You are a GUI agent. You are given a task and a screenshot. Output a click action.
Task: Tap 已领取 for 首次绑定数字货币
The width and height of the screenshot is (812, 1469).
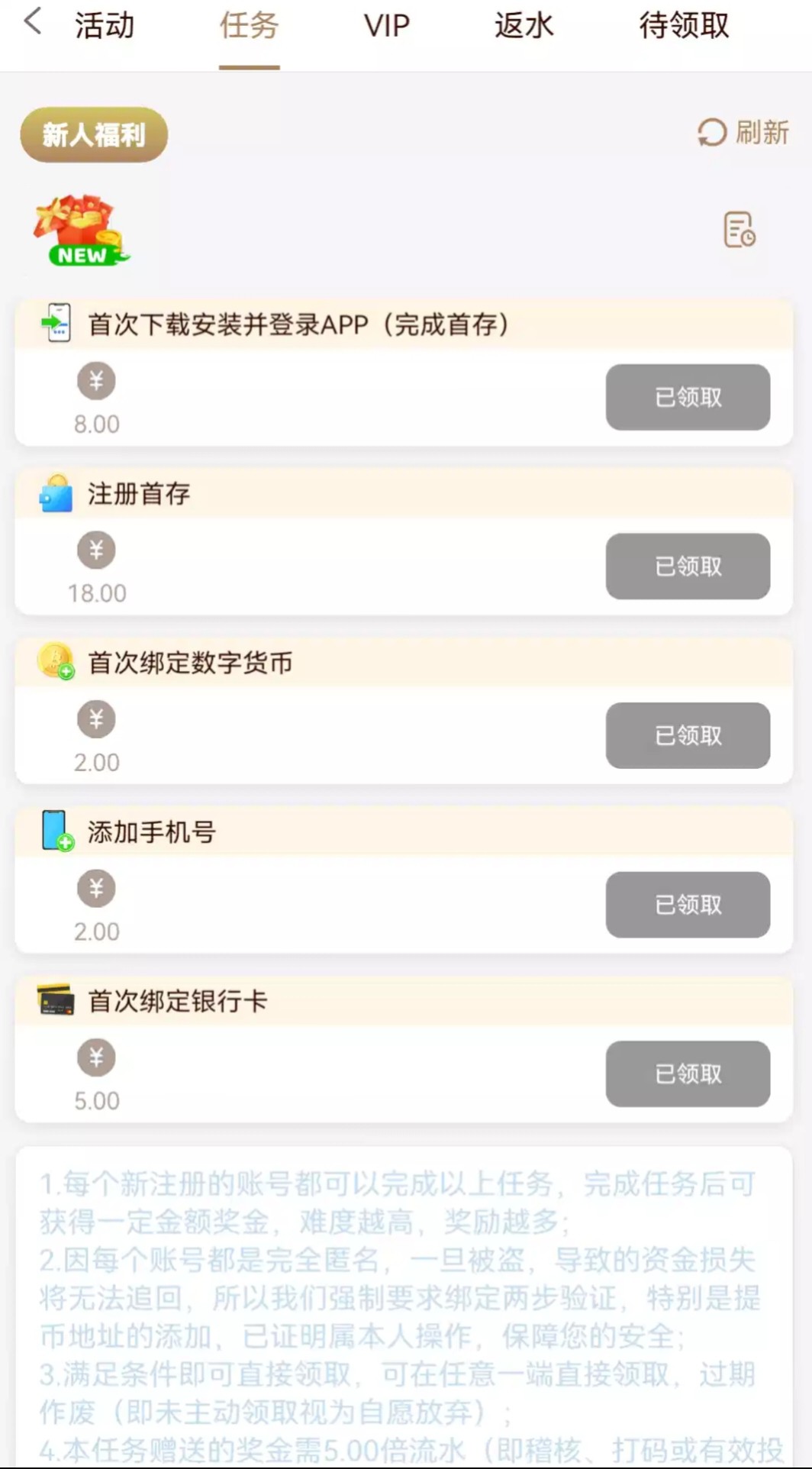click(688, 735)
